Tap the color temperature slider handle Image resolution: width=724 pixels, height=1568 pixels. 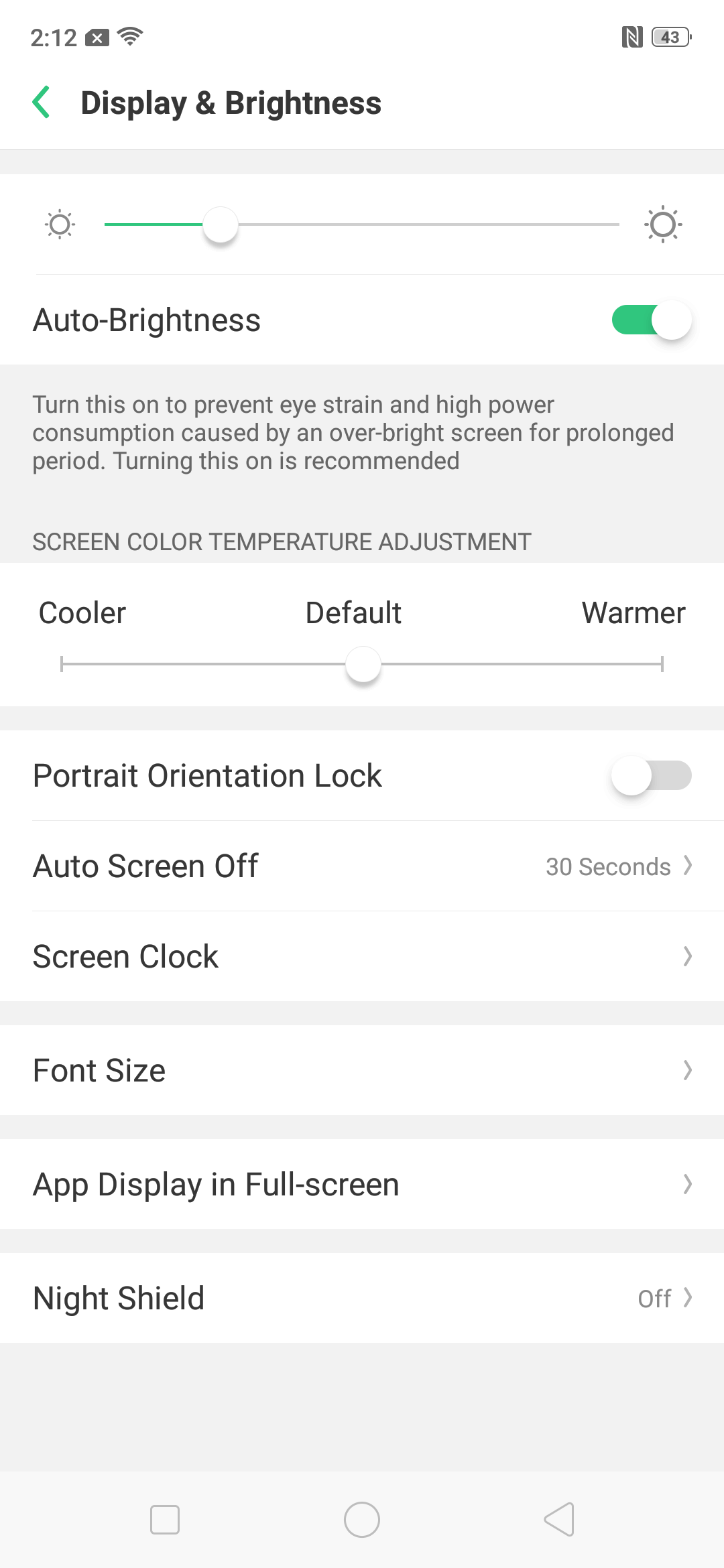coord(363,665)
